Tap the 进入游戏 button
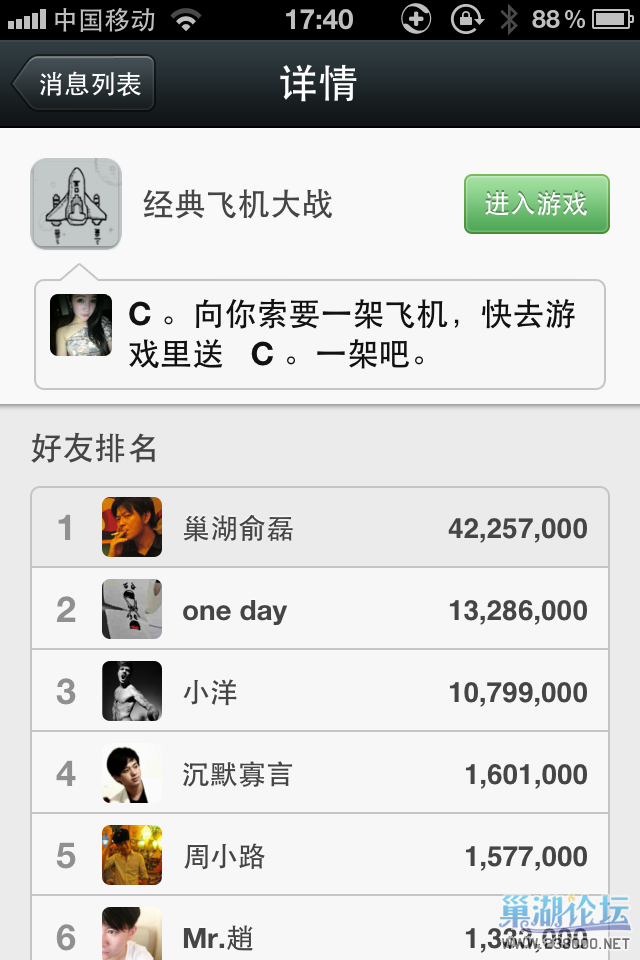The width and height of the screenshot is (640, 960). pos(536,204)
